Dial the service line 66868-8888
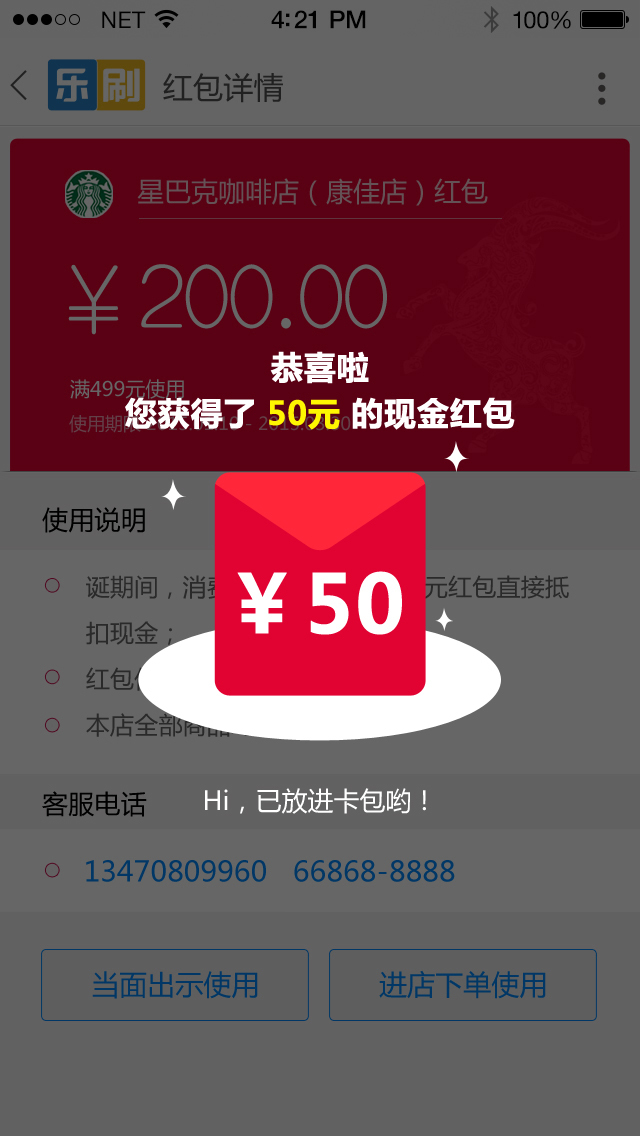 click(x=374, y=871)
